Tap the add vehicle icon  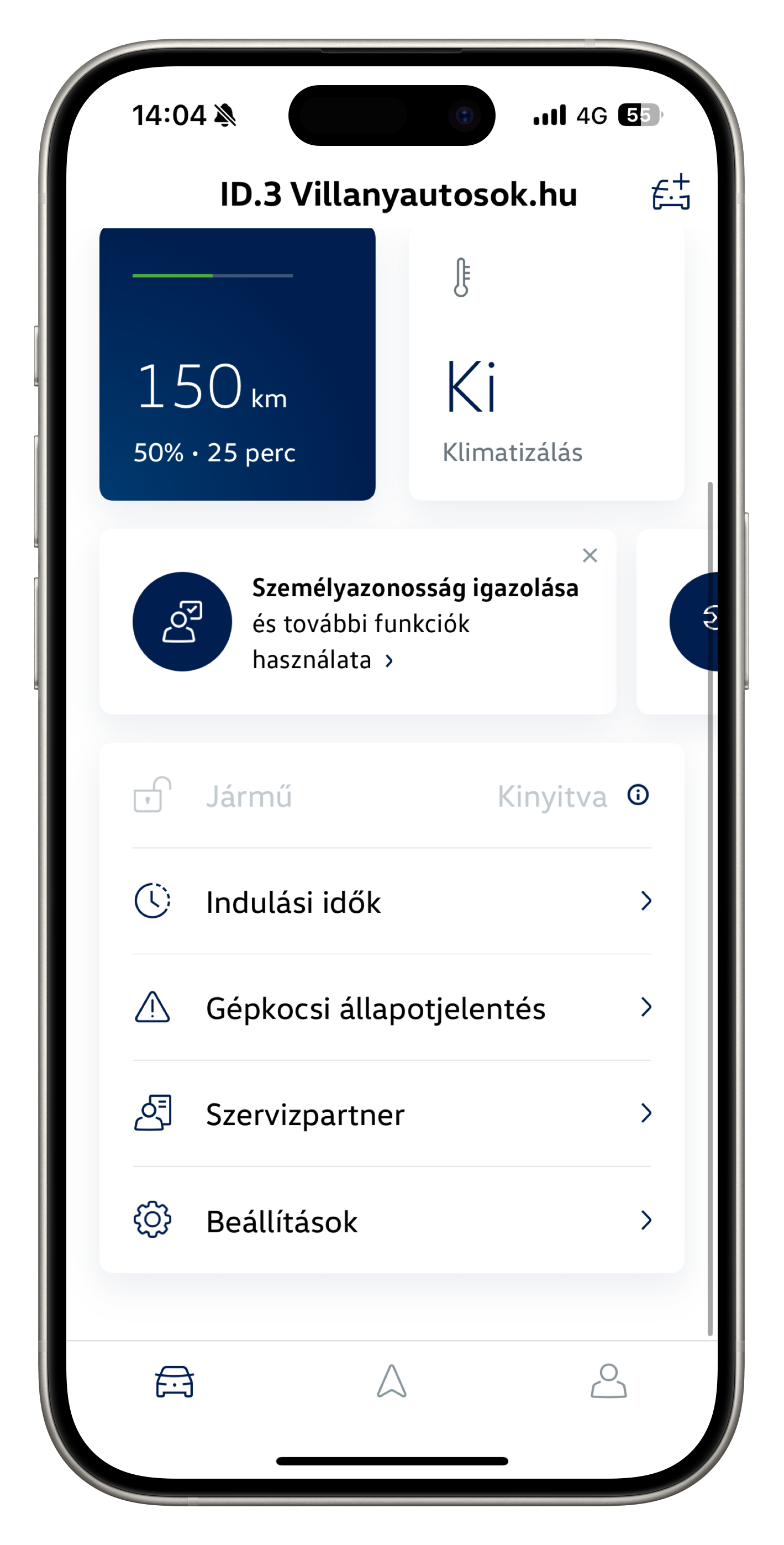(671, 192)
